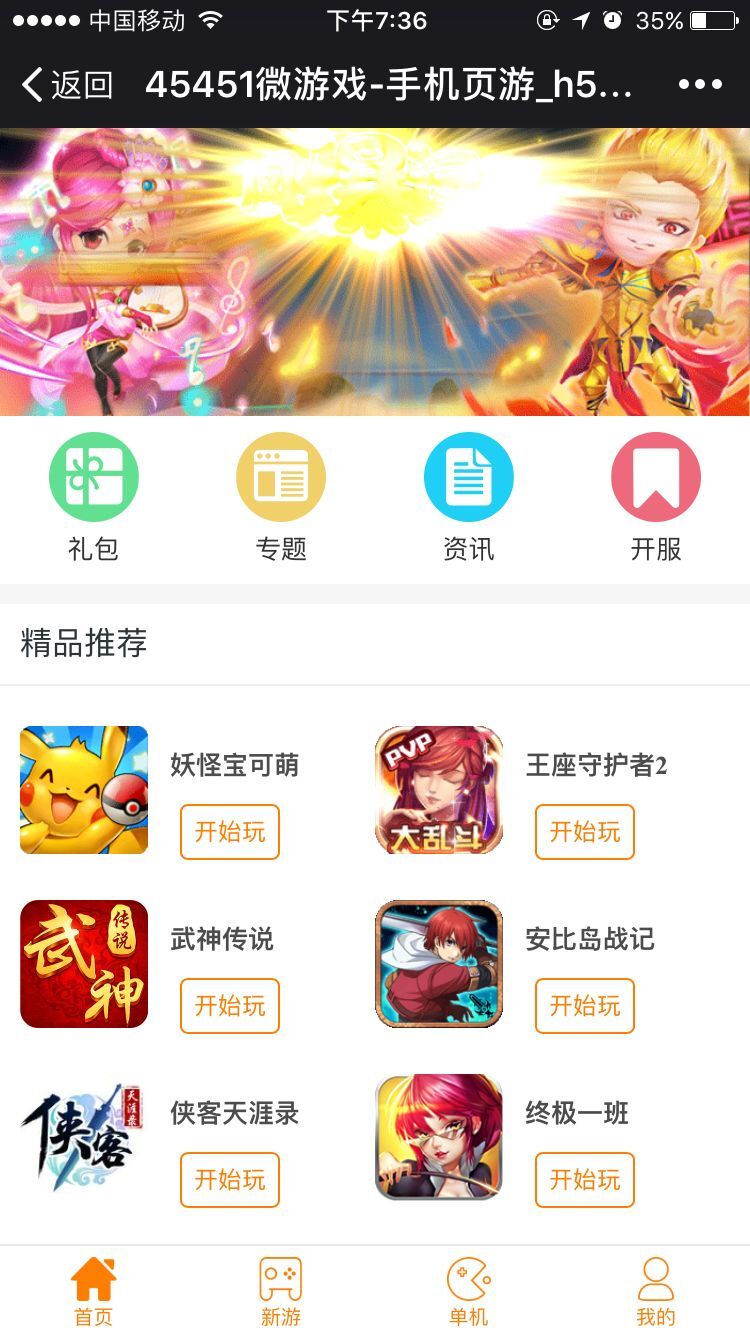Viewport: 750px width, 1334px height.
Task: Switch to the 单机 tab
Action: point(468,1291)
